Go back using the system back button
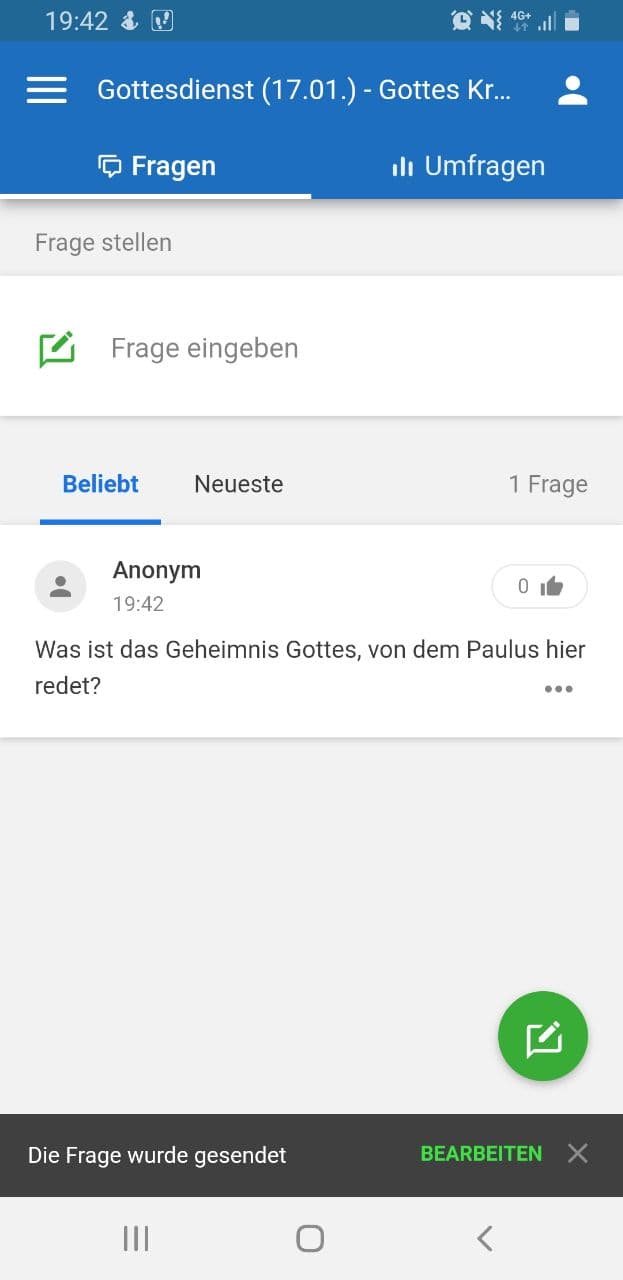The image size is (623, 1280). tap(484, 1239)
